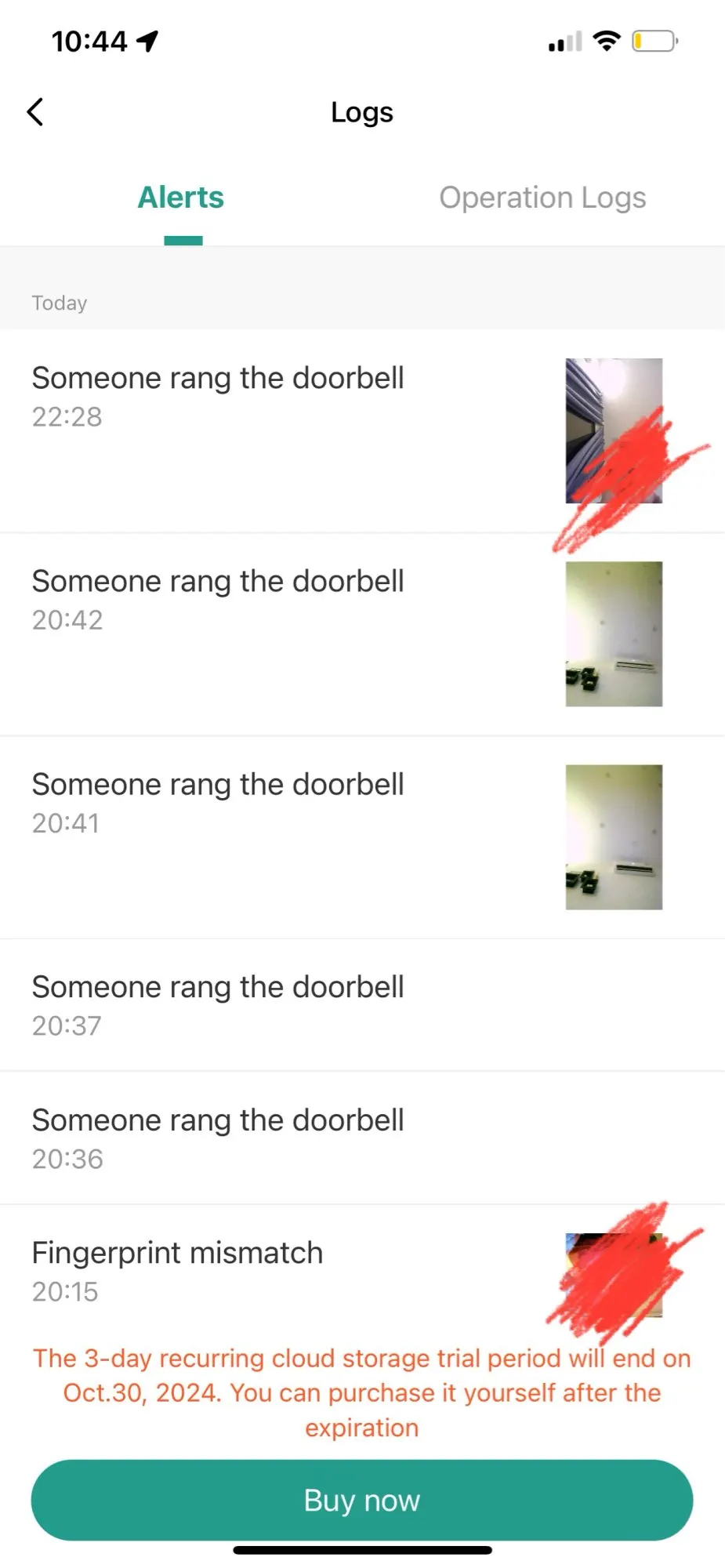Open the 20:42 doorbell alert
This screenshot has width=725, height=1568.
click(362, 634)
